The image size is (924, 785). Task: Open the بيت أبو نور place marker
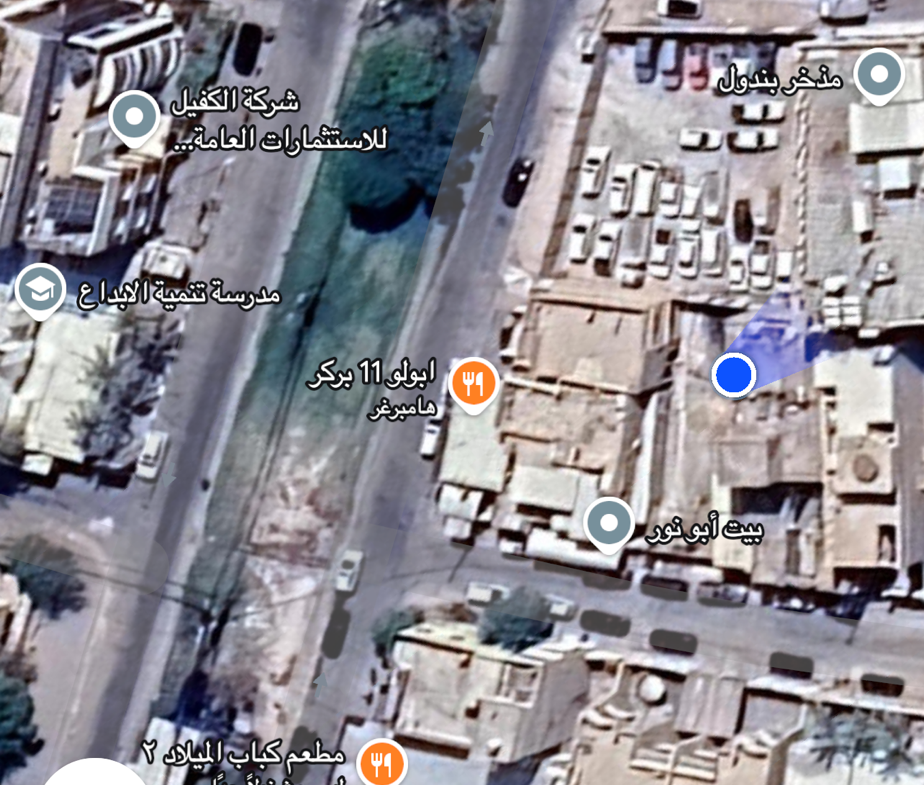(x=608, y=523)
